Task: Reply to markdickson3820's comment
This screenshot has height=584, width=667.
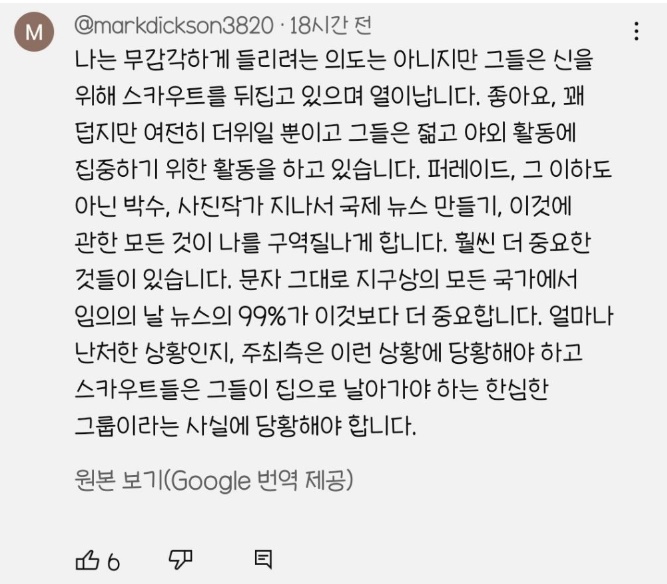Action: click(264, 559)
